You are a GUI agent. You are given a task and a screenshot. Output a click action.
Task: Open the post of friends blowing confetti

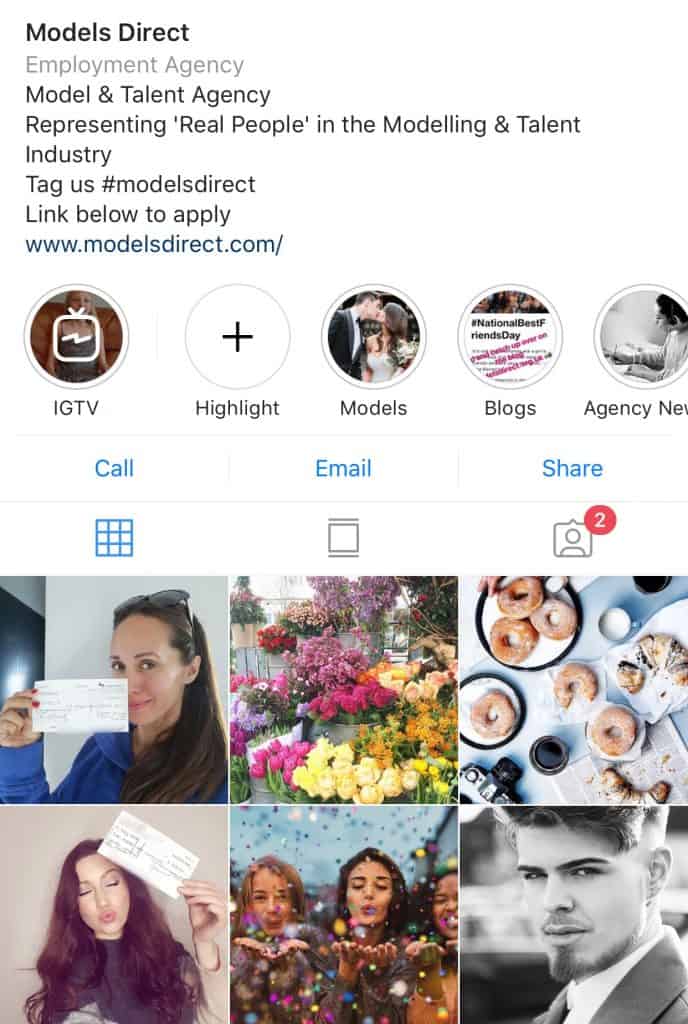coord(343,915)
